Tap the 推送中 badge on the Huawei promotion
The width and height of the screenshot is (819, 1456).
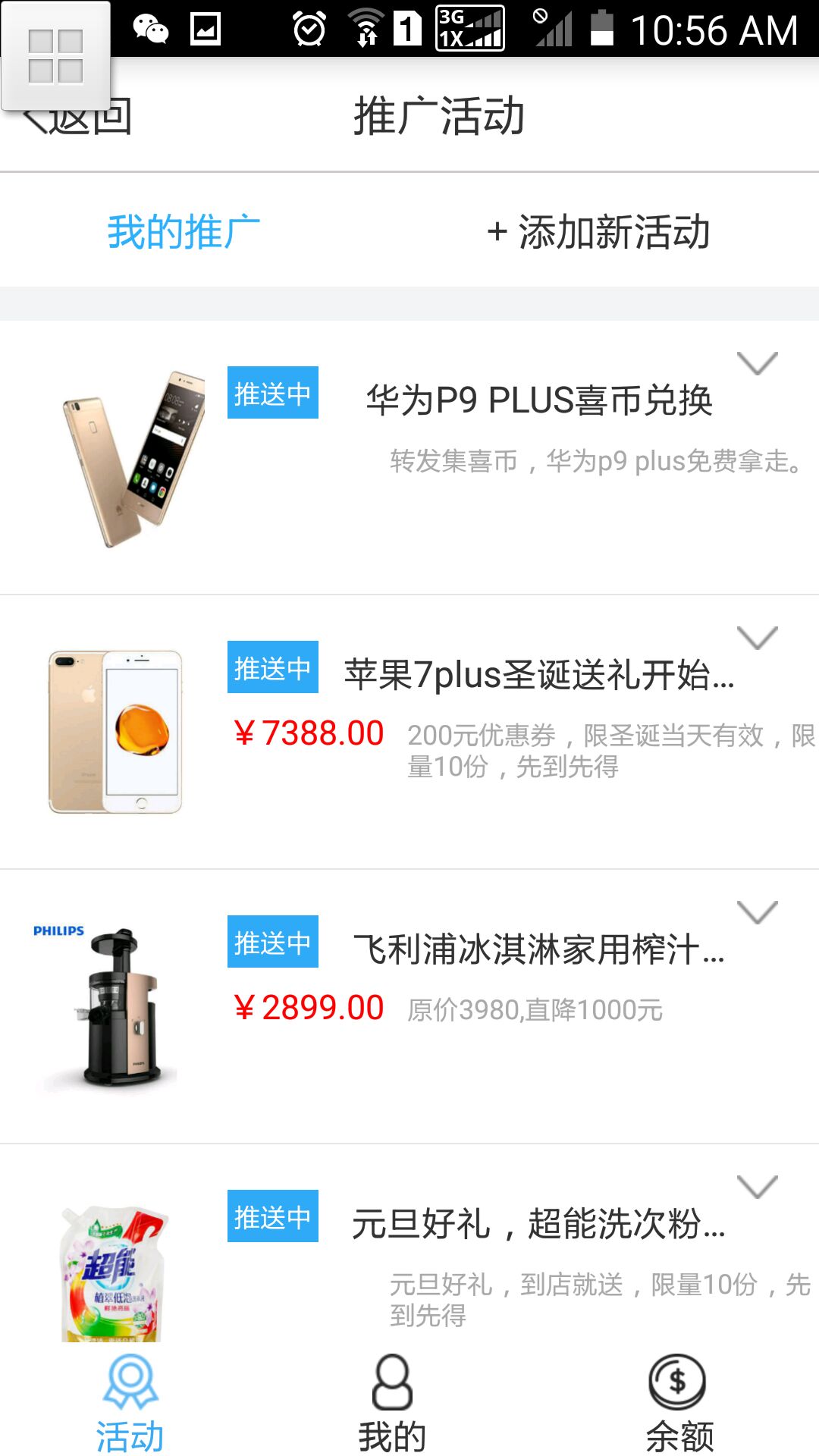tap(272, 393)
